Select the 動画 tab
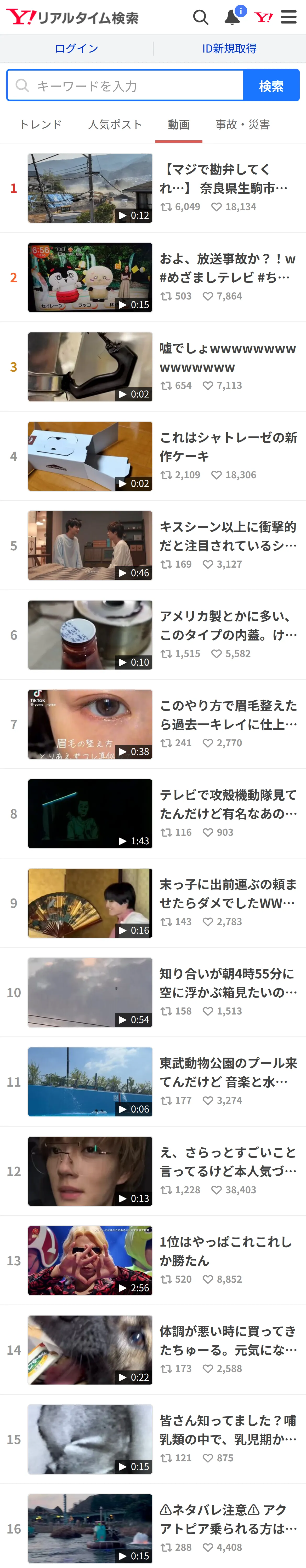 (x=179, y=124)
